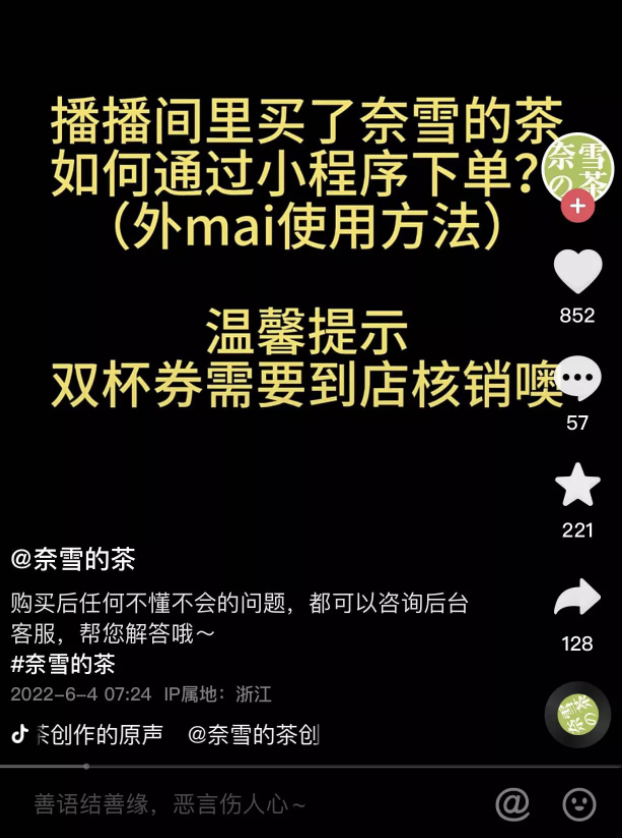The height and width of the screenshot is (838, 622).
Task: Open the @奈雪的茶 username
Action: pyautogui.click(x=73, y=560)
